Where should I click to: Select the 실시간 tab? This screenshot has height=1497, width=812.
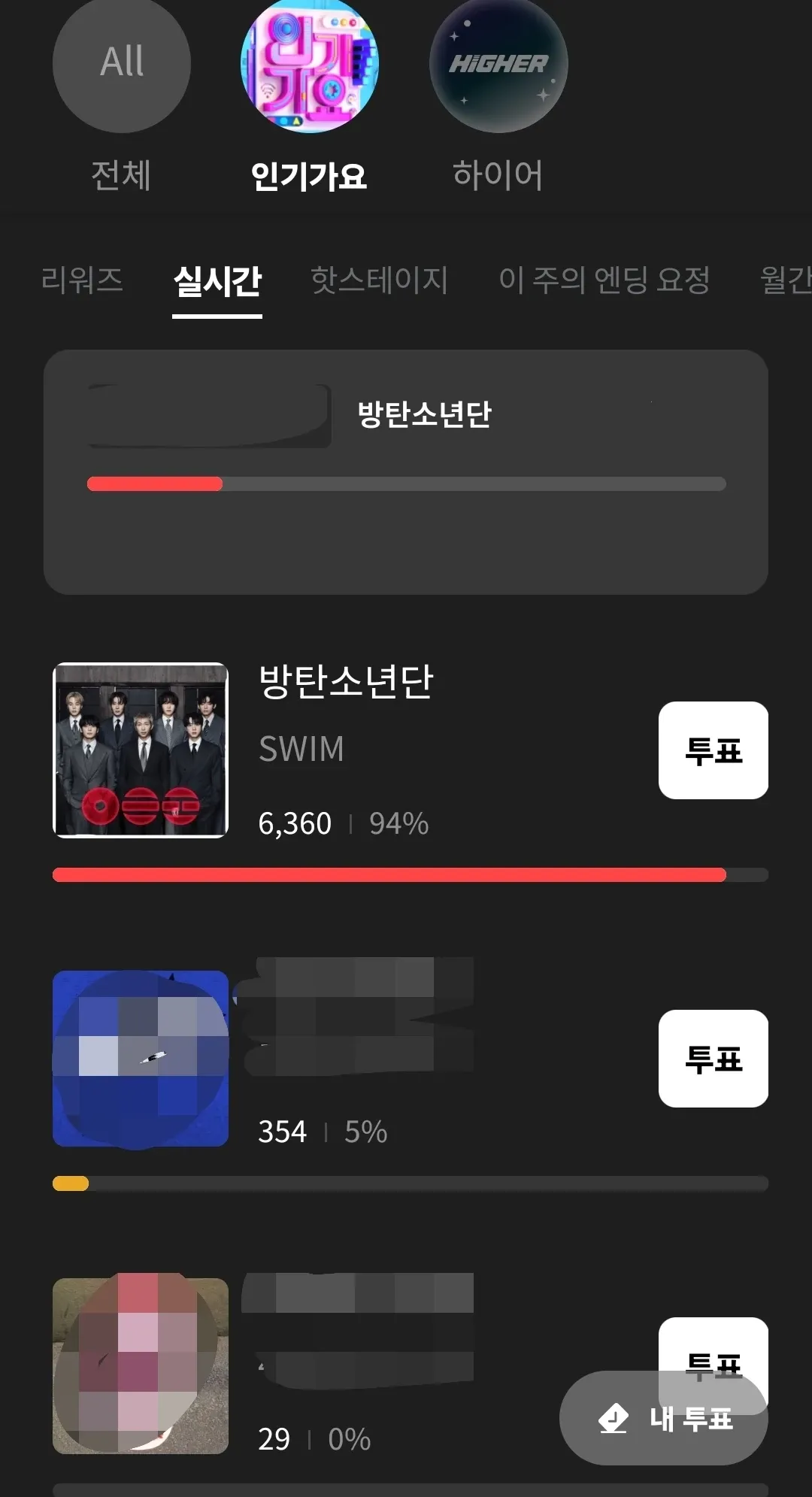[217, 281]
